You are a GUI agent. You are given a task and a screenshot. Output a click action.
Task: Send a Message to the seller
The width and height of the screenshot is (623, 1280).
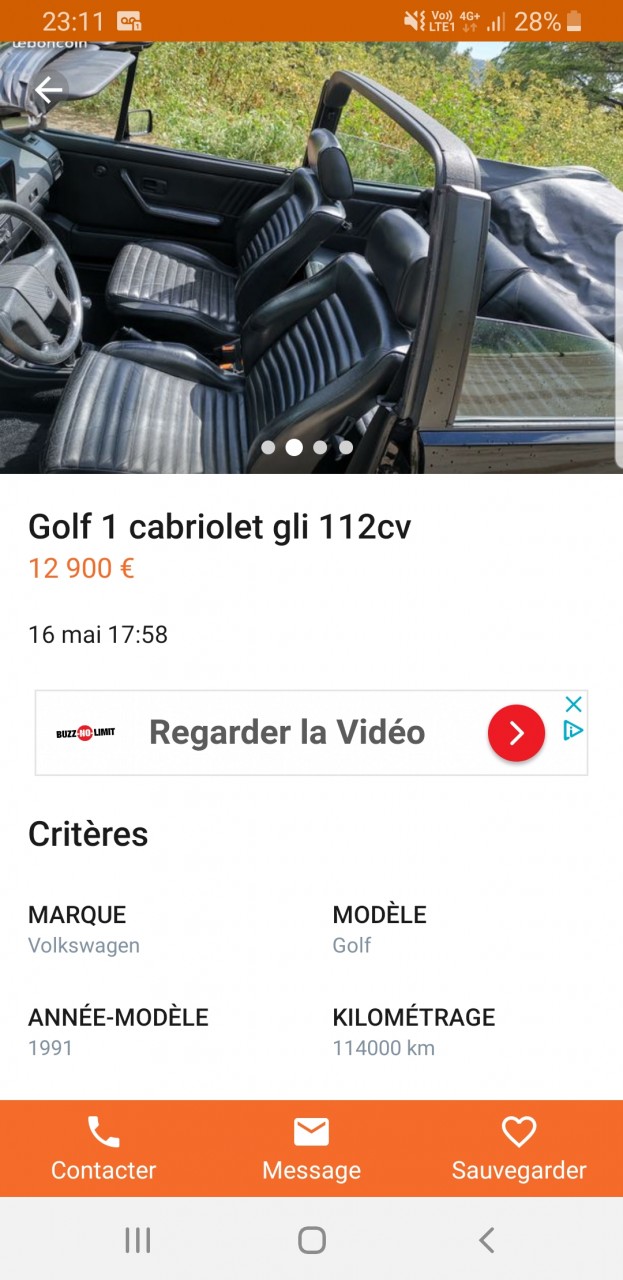pos(311,1148)
